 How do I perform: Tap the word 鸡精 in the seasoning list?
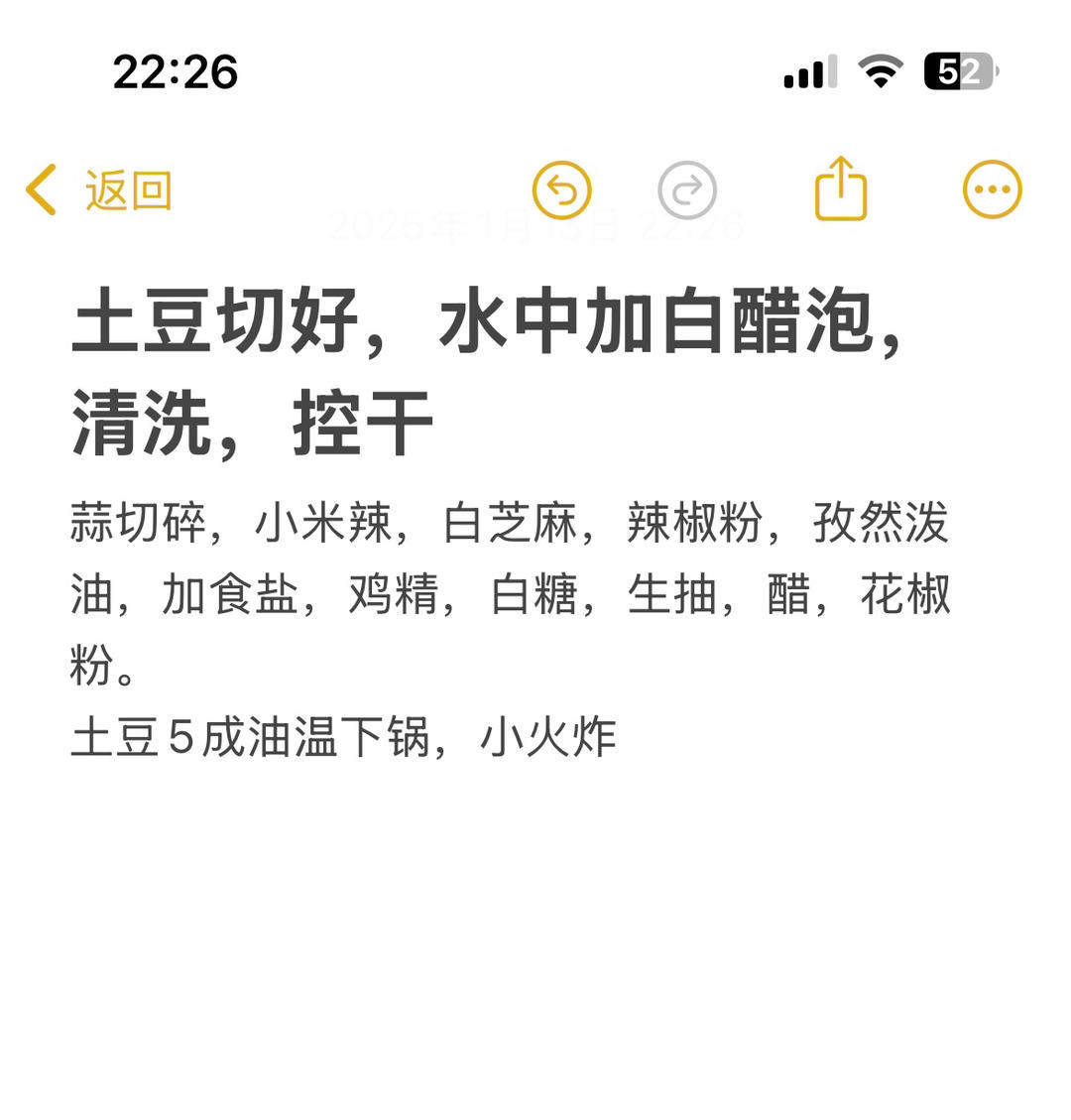tap(395, 595)
